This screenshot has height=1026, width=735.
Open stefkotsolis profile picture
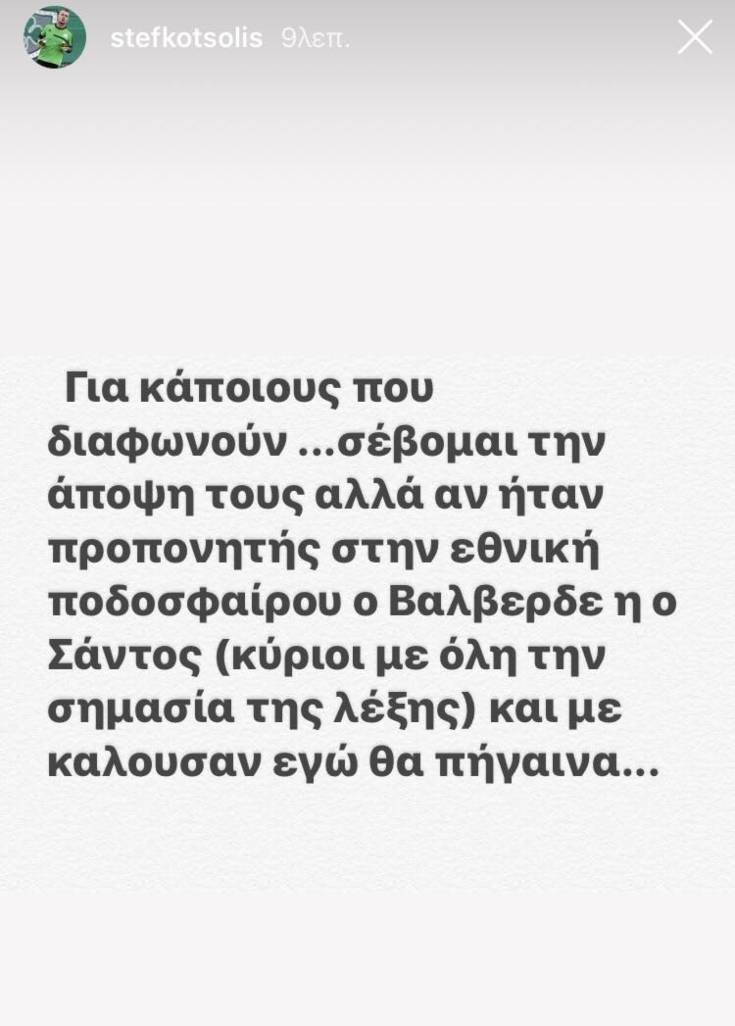(x=55, y=38)
